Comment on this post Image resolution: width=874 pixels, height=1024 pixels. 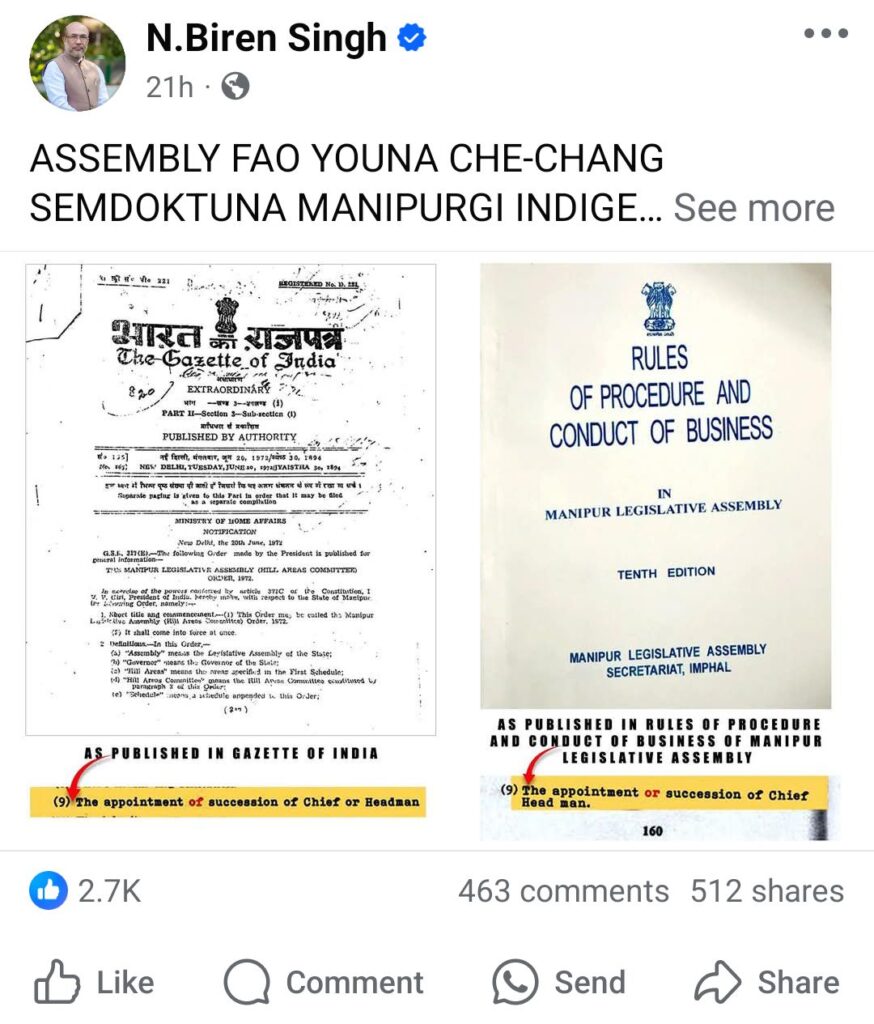pyautogui.click(x=323, y=982)
